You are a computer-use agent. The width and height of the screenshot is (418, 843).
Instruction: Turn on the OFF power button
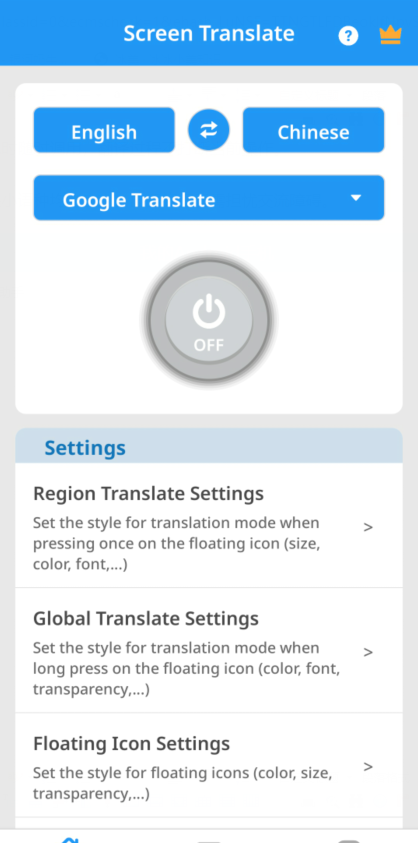tap(209, 321)
